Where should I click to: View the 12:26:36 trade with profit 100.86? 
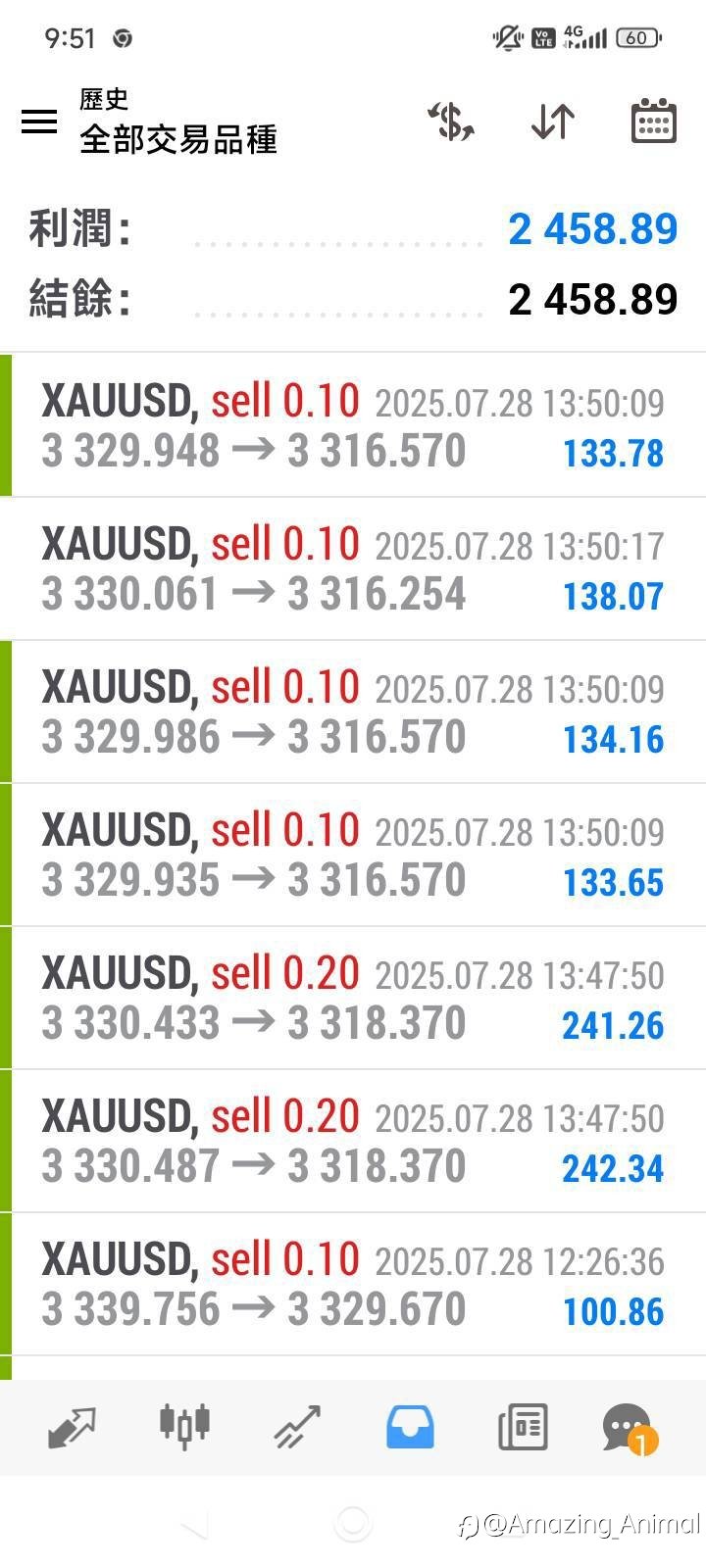[x=353, y=1285]
